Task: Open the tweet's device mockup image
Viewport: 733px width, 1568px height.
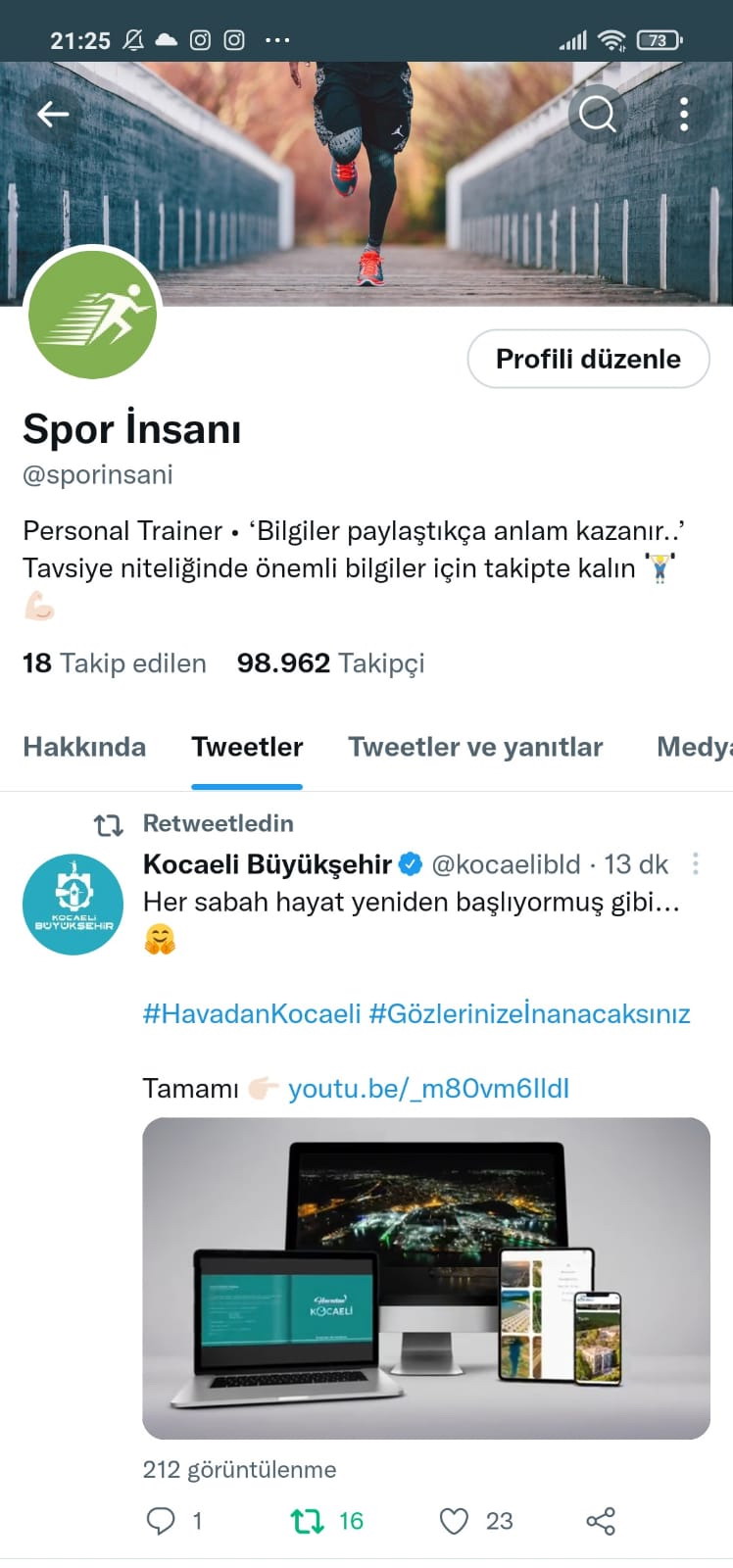Action: 426,1278
